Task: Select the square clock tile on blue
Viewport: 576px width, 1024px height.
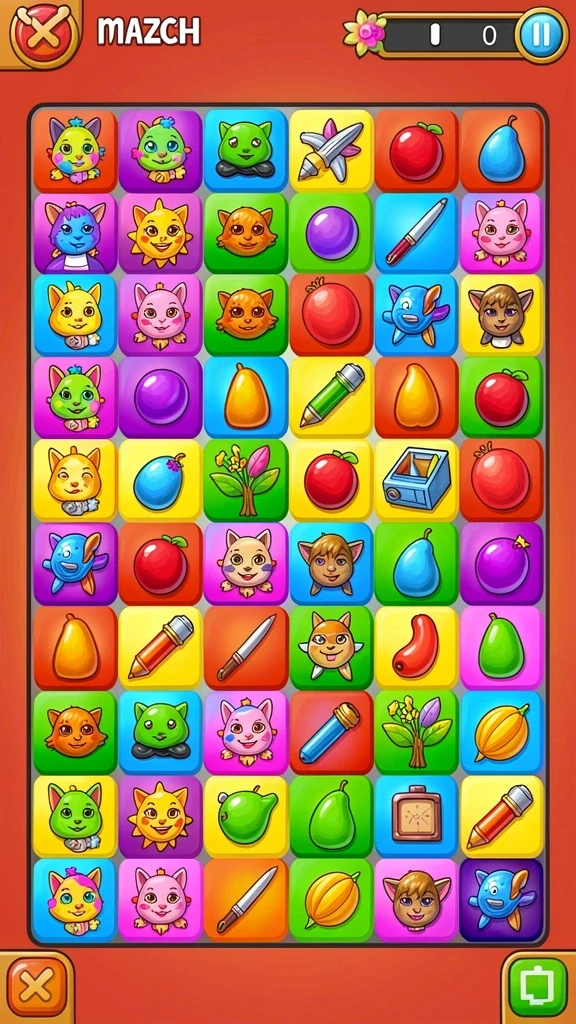Action: (x=417, y=816)
